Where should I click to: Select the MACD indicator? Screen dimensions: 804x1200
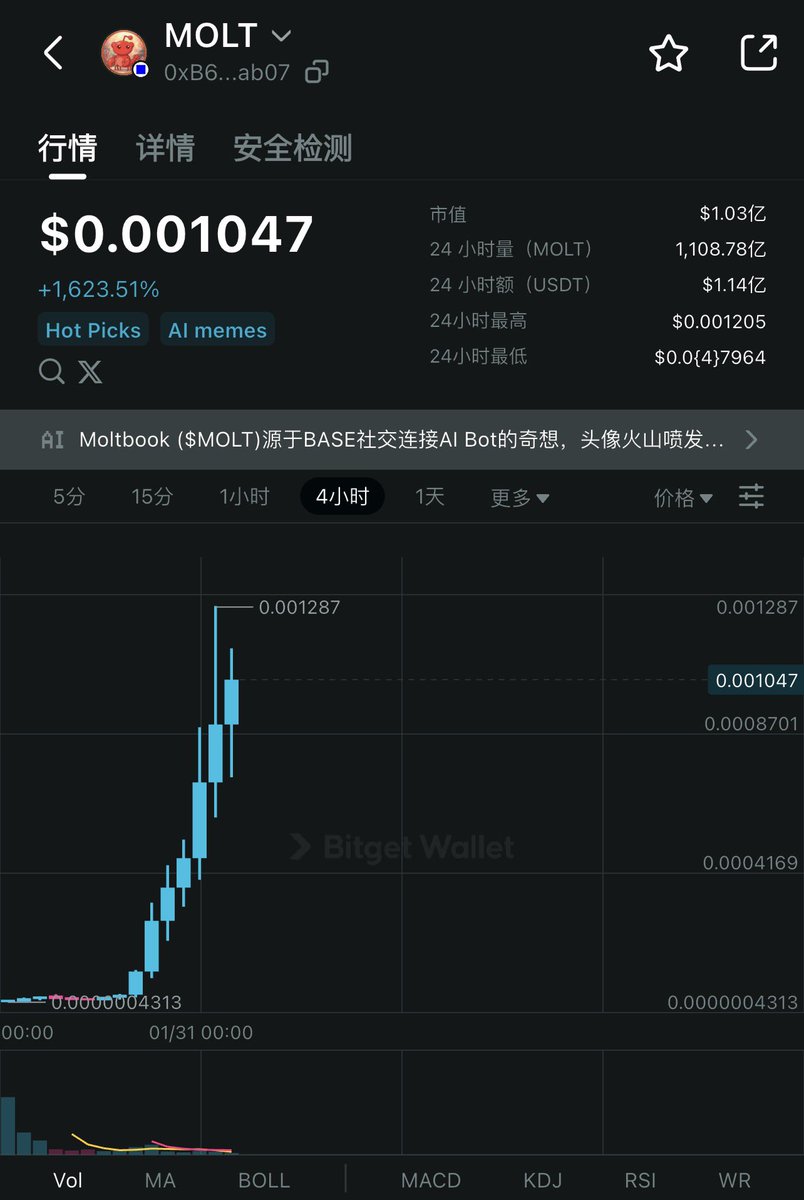tap(431, 1180)
